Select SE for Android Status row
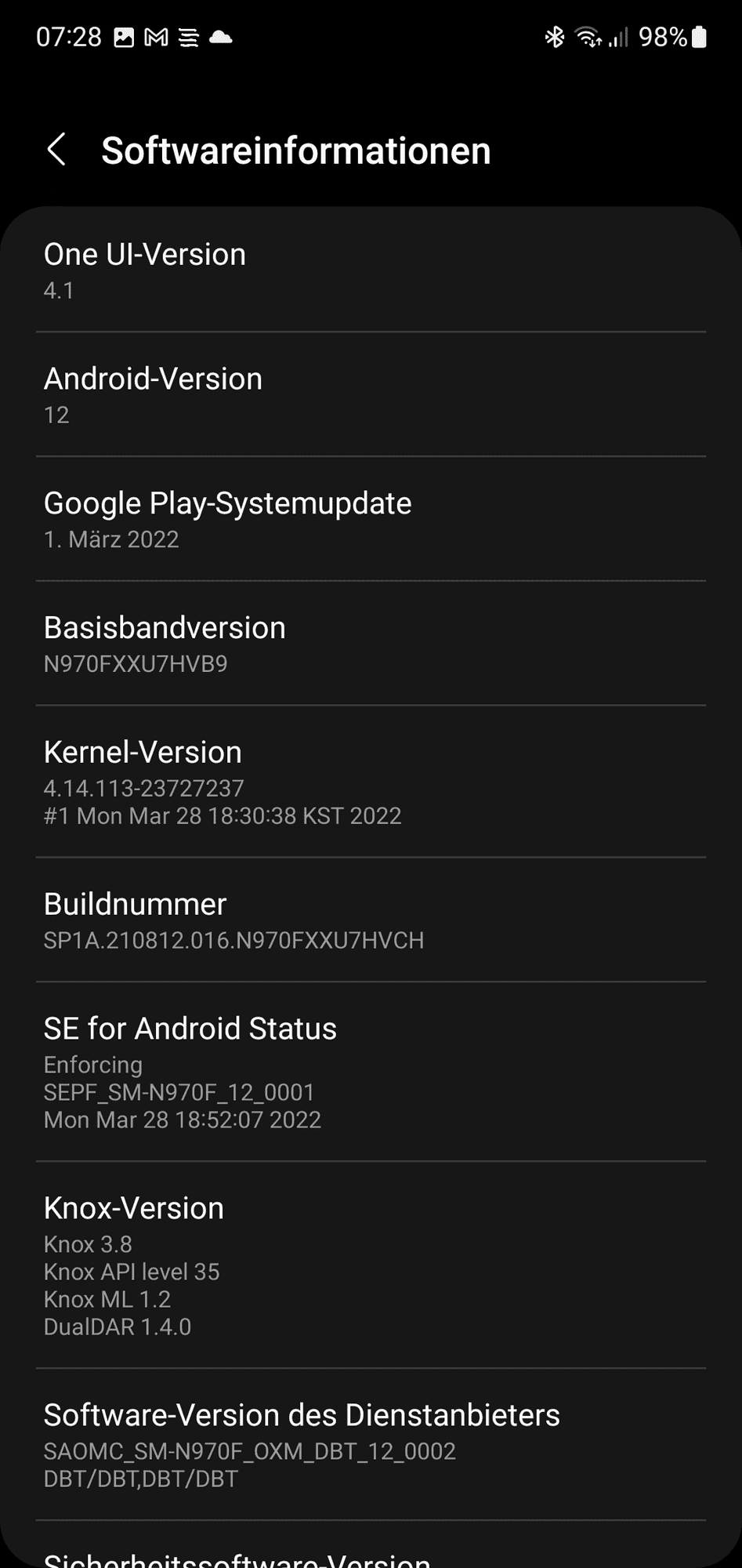This screenshot has width=742, height=1568. point(371,1072)
